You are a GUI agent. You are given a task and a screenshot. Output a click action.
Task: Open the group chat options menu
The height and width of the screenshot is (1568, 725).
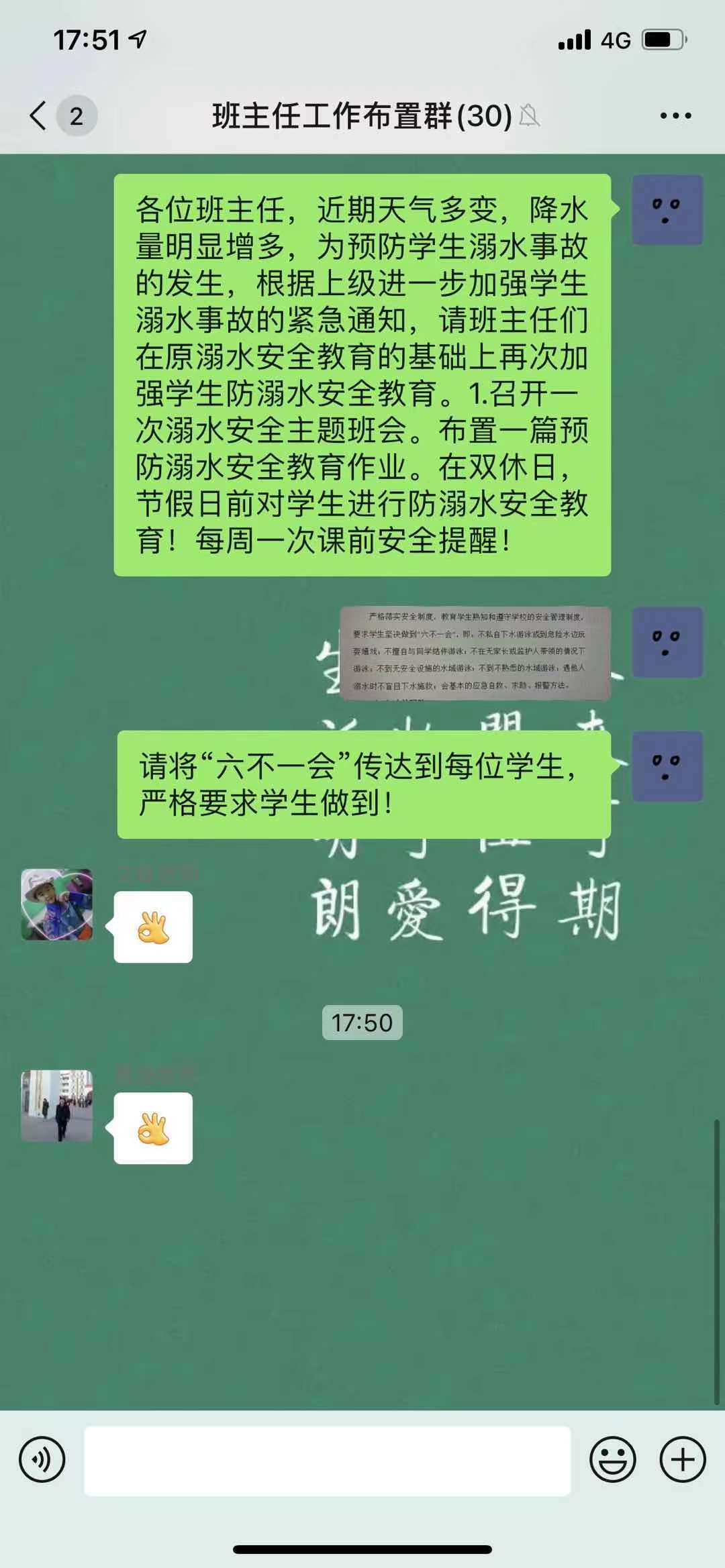click(675, 115)
